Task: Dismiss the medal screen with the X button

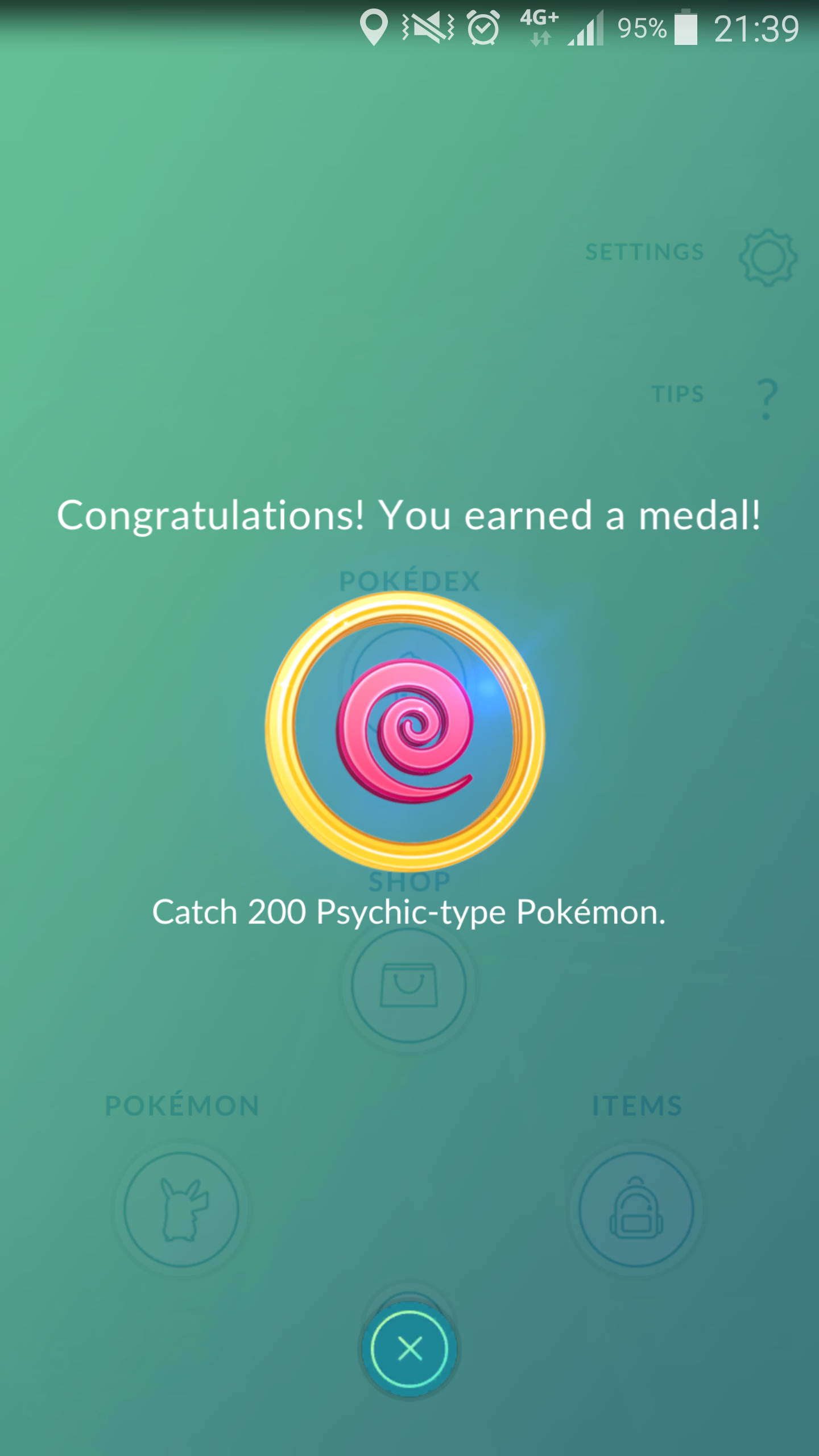Action: point(409,1349)
